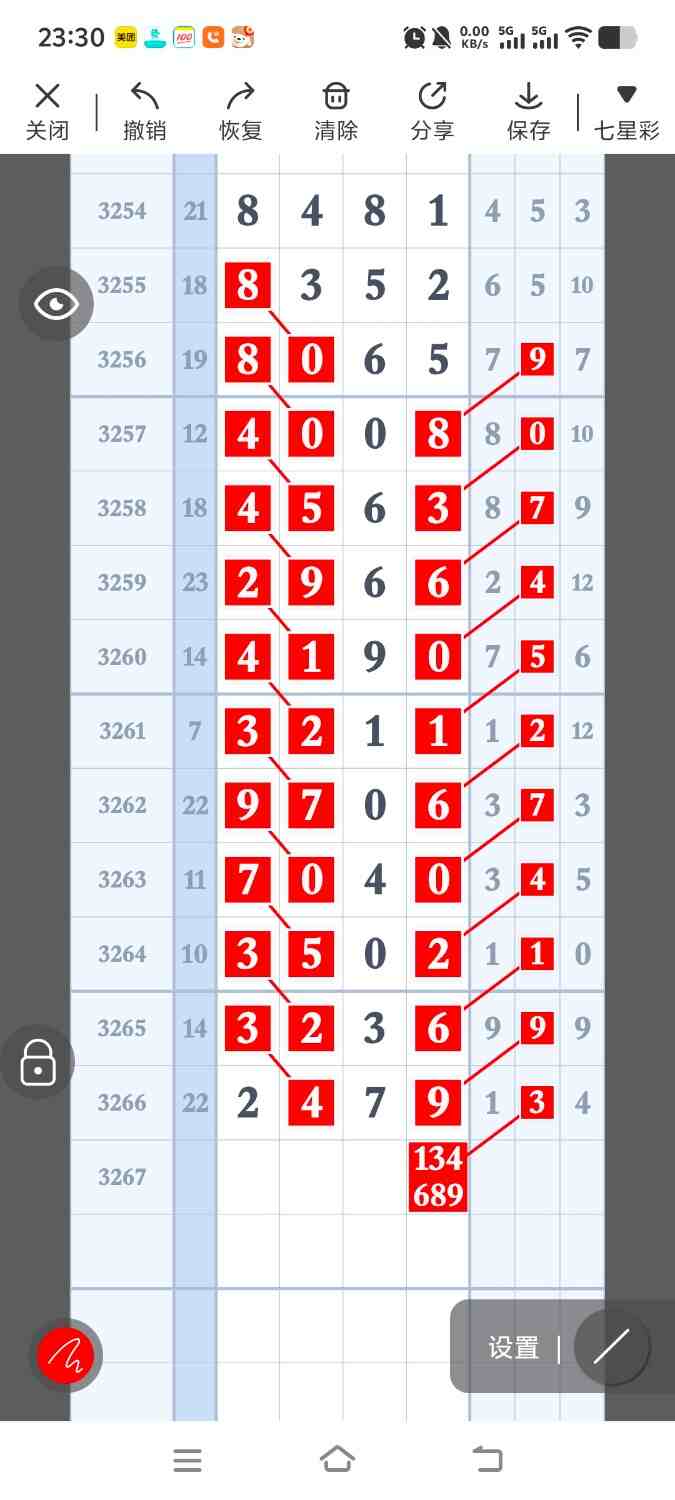675x1500 pixels.
Task: Open the system recent apps menu
Action: click(x=188, y=1460)
